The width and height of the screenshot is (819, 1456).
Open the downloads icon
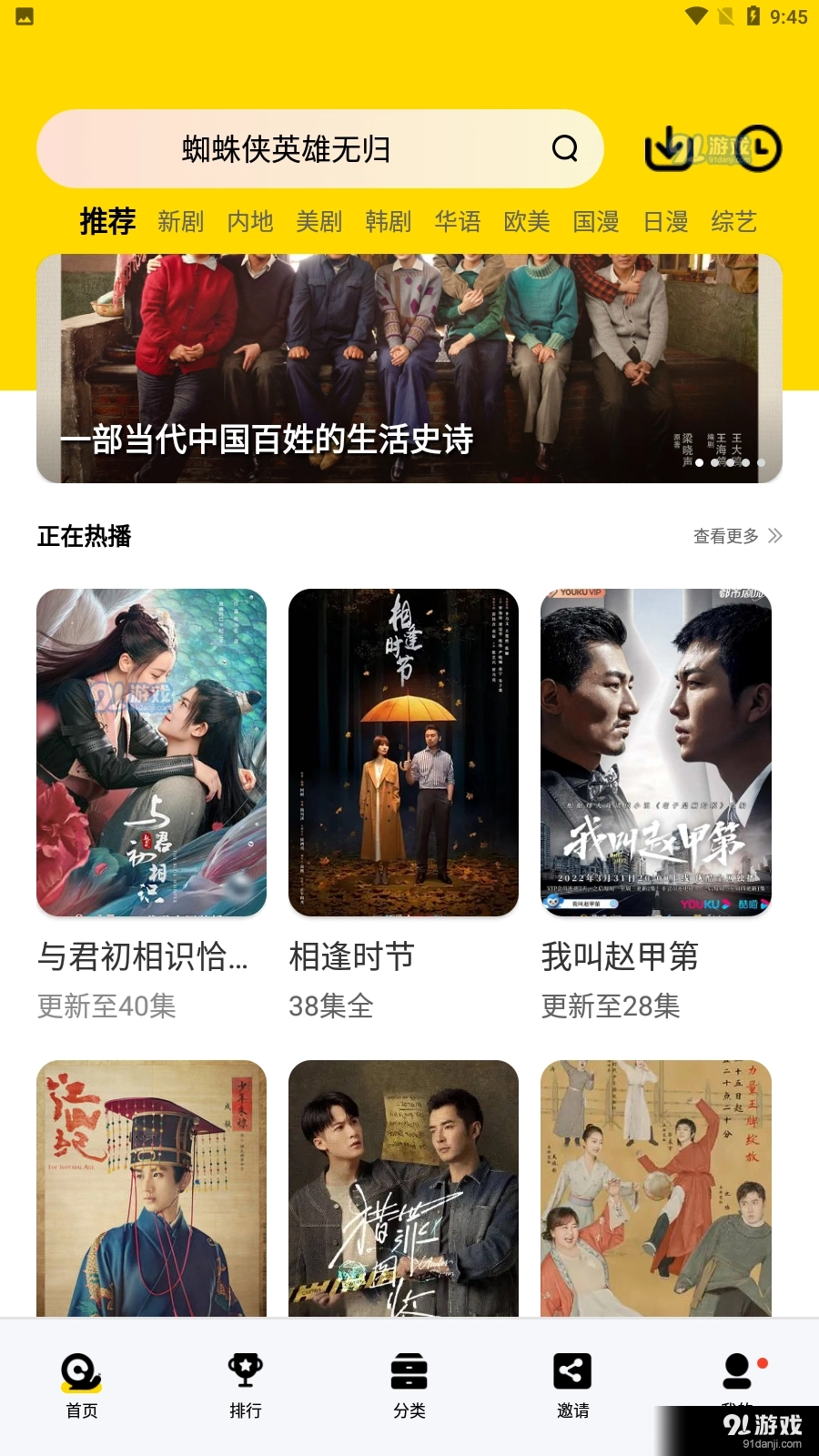(x=669, y=148)
